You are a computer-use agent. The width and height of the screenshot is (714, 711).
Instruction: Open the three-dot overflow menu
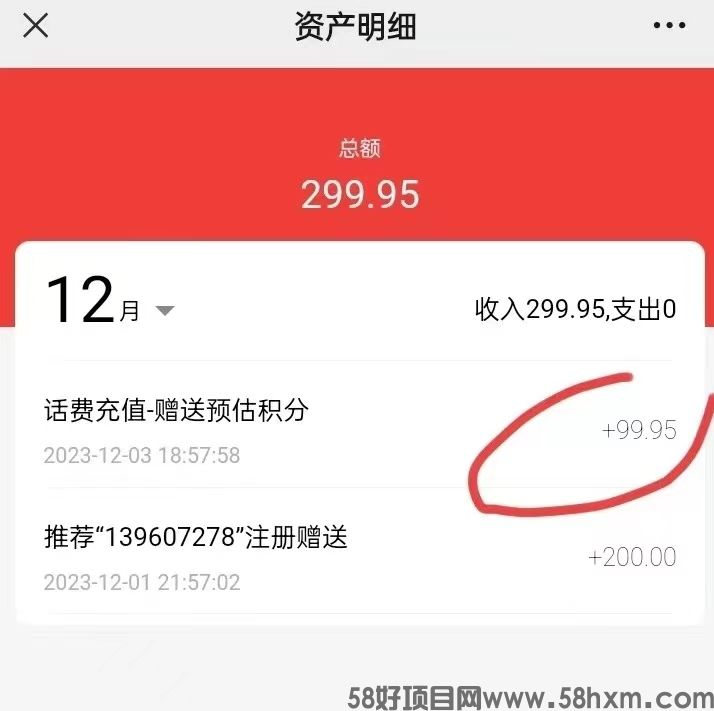coord(669,26)
